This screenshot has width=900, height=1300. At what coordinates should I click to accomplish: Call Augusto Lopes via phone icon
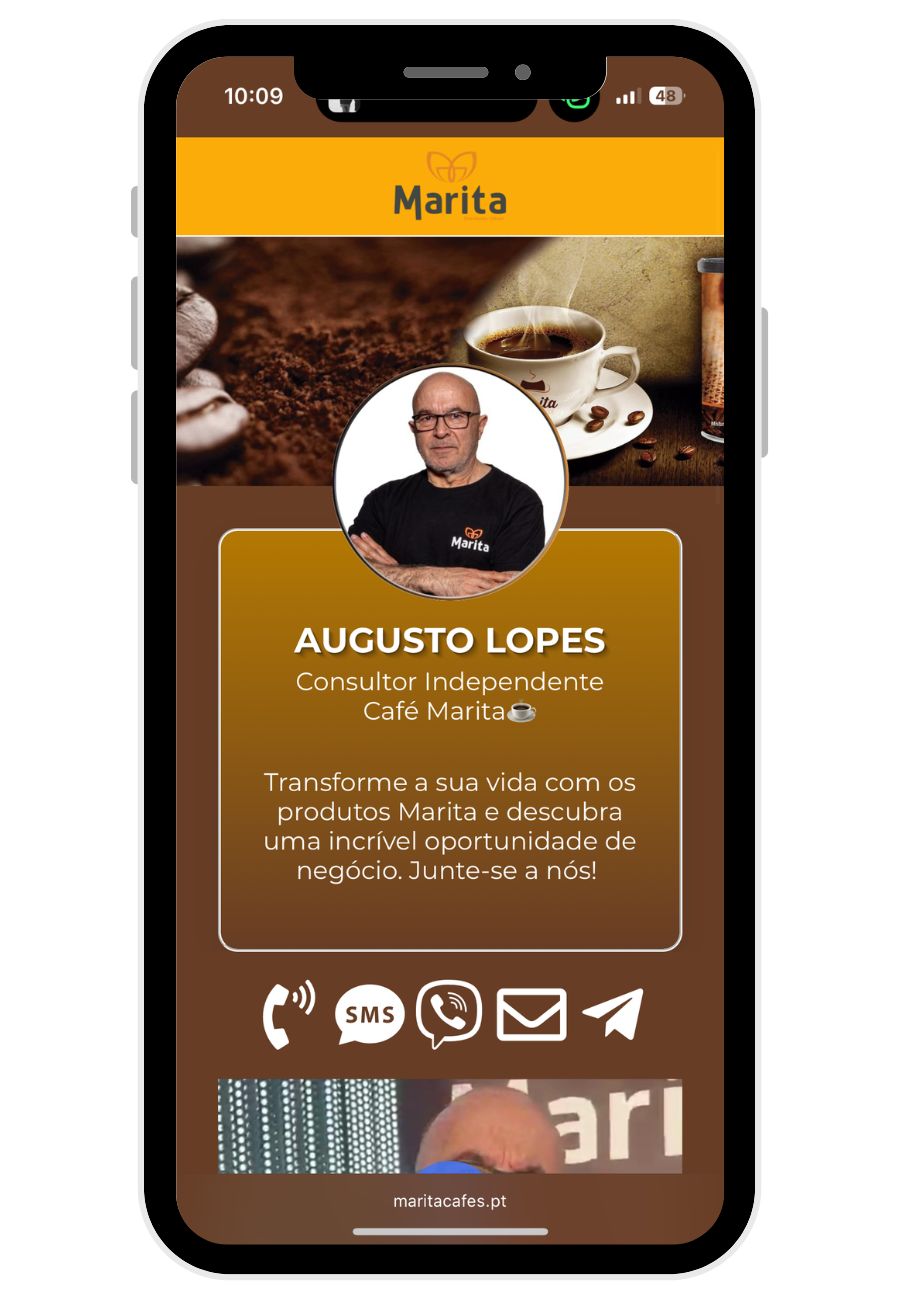pos(288,1014)
